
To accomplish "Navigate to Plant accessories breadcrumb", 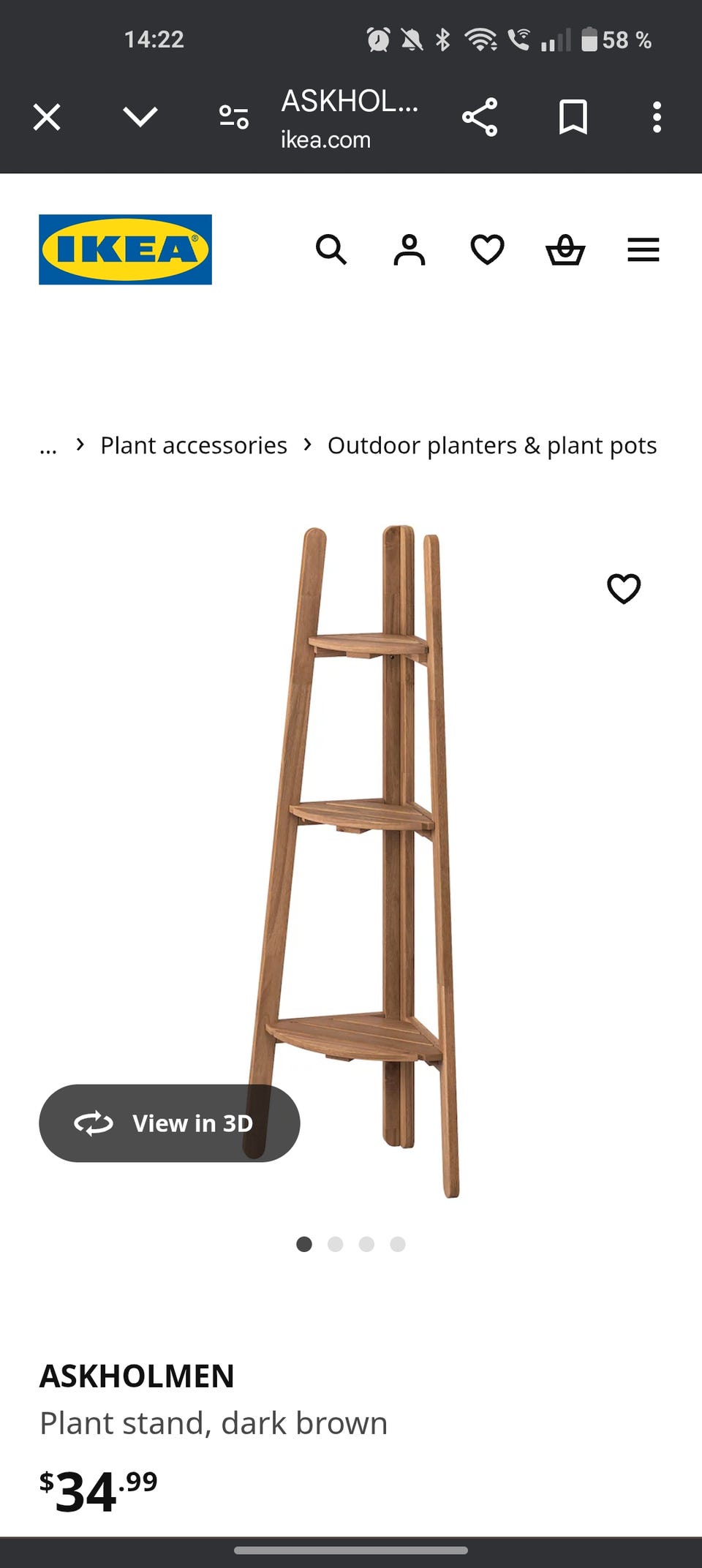I will point(193,445).
